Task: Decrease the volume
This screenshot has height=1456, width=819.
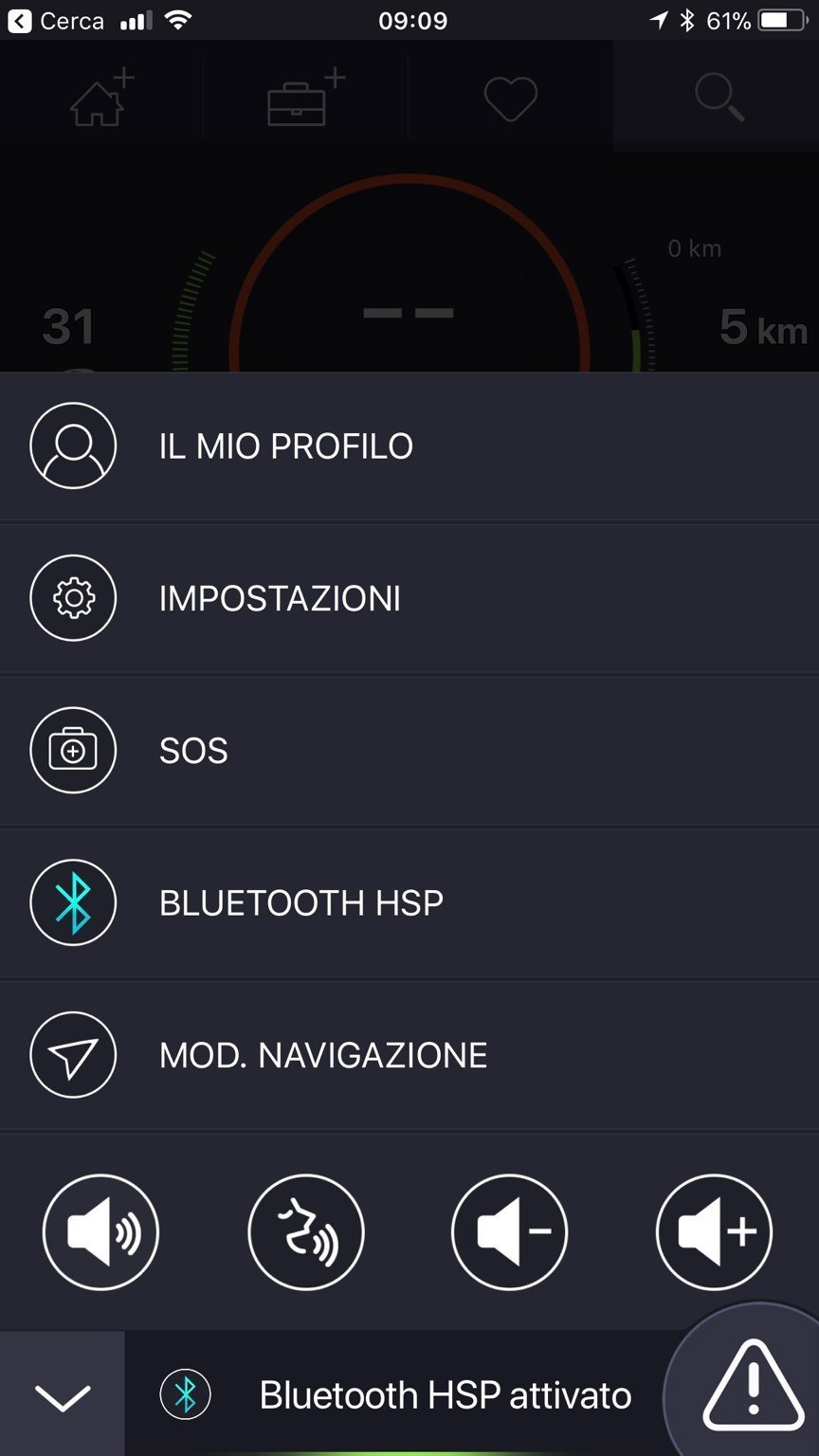Action: click(510, 1232)
